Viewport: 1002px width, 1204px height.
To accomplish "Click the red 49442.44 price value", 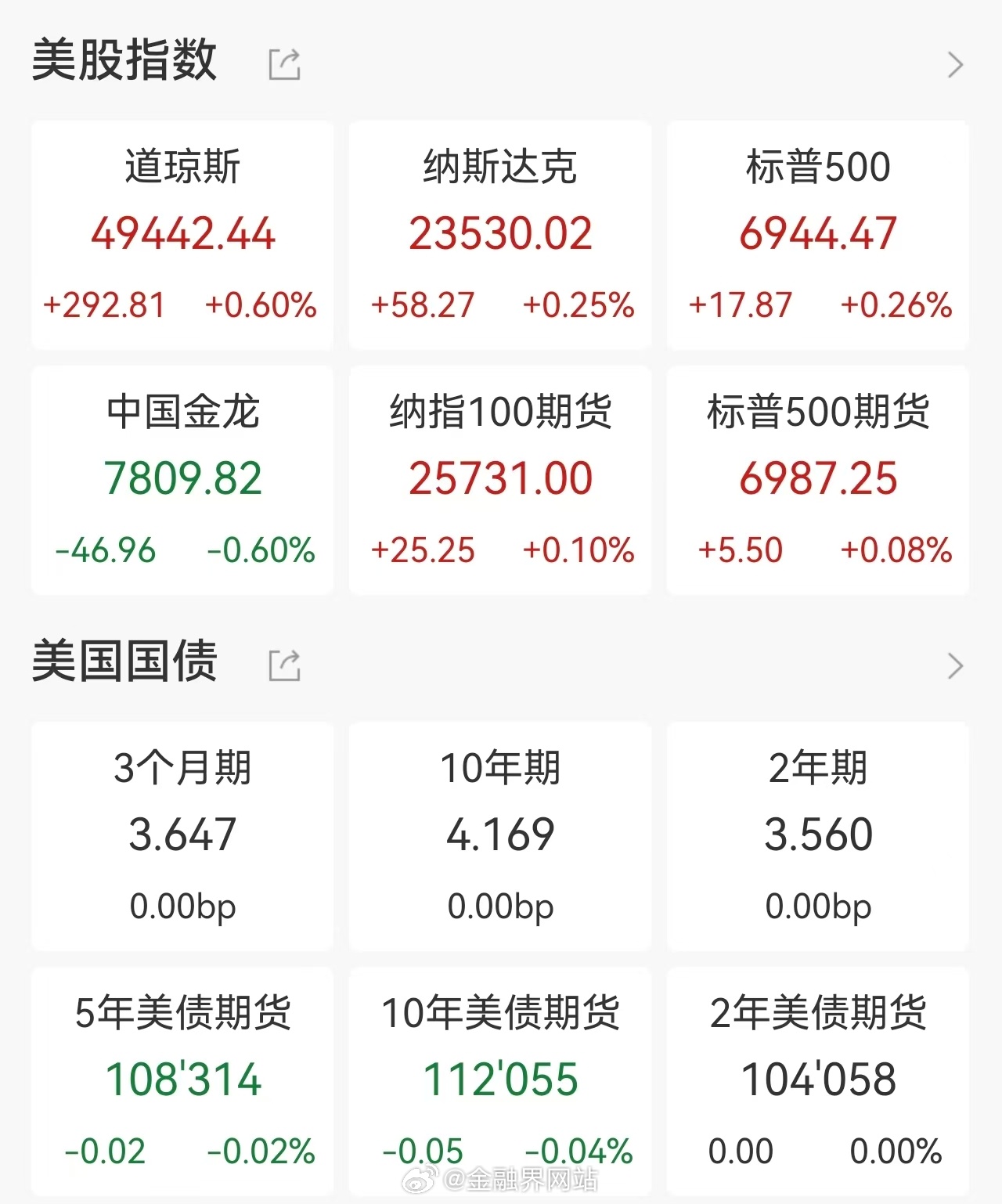I will tap(182, 234).
